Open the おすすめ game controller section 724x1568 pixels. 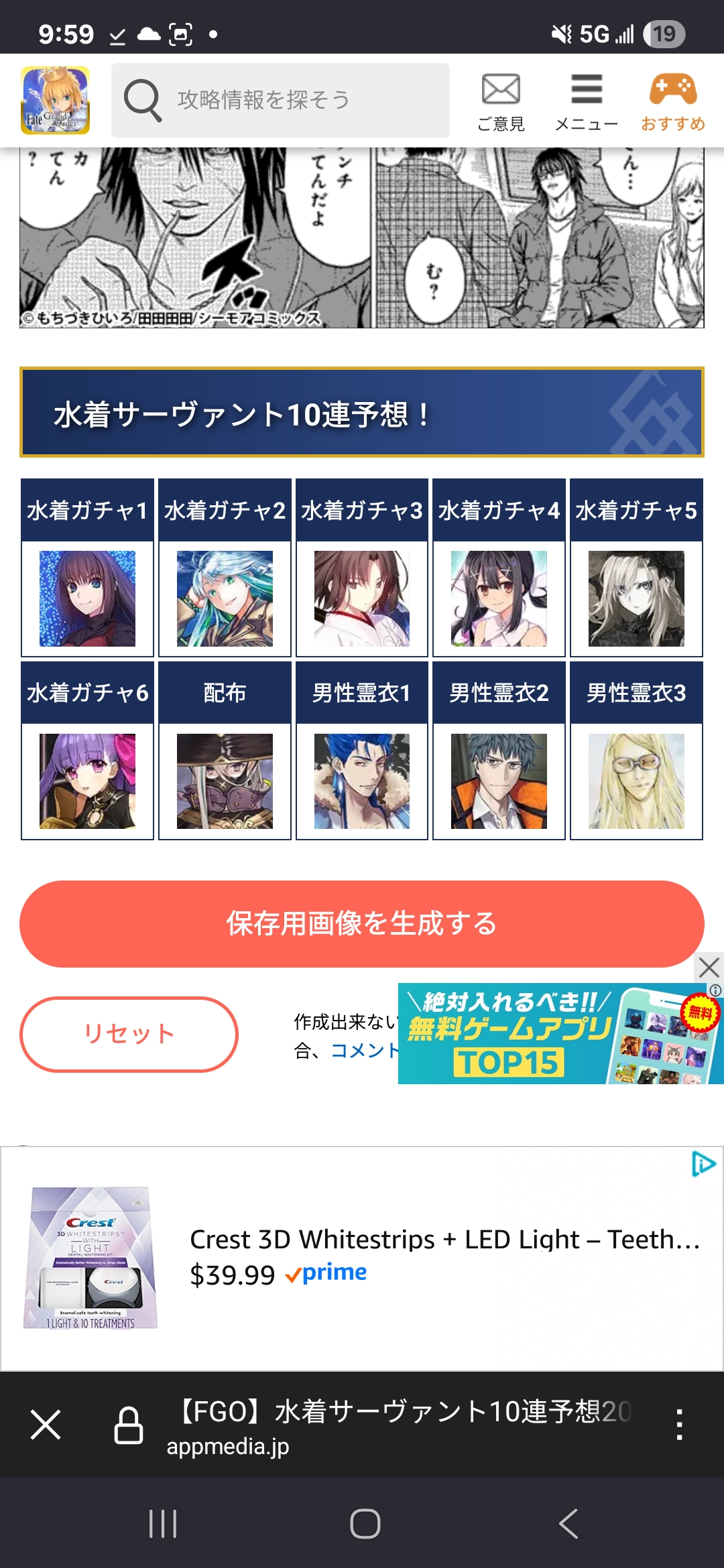672,102
